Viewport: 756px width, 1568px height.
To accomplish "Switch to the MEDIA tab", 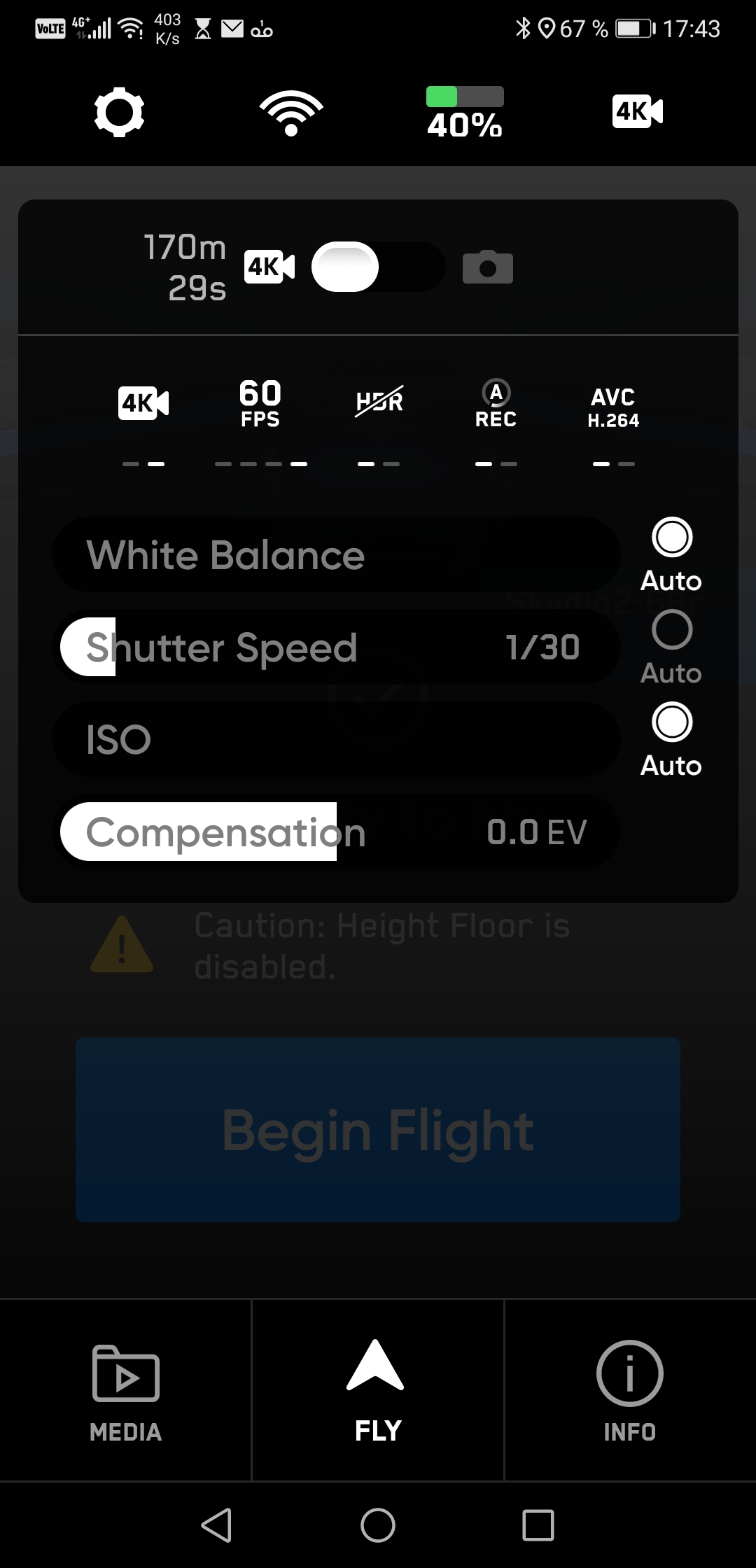I will pos(126,1390).
